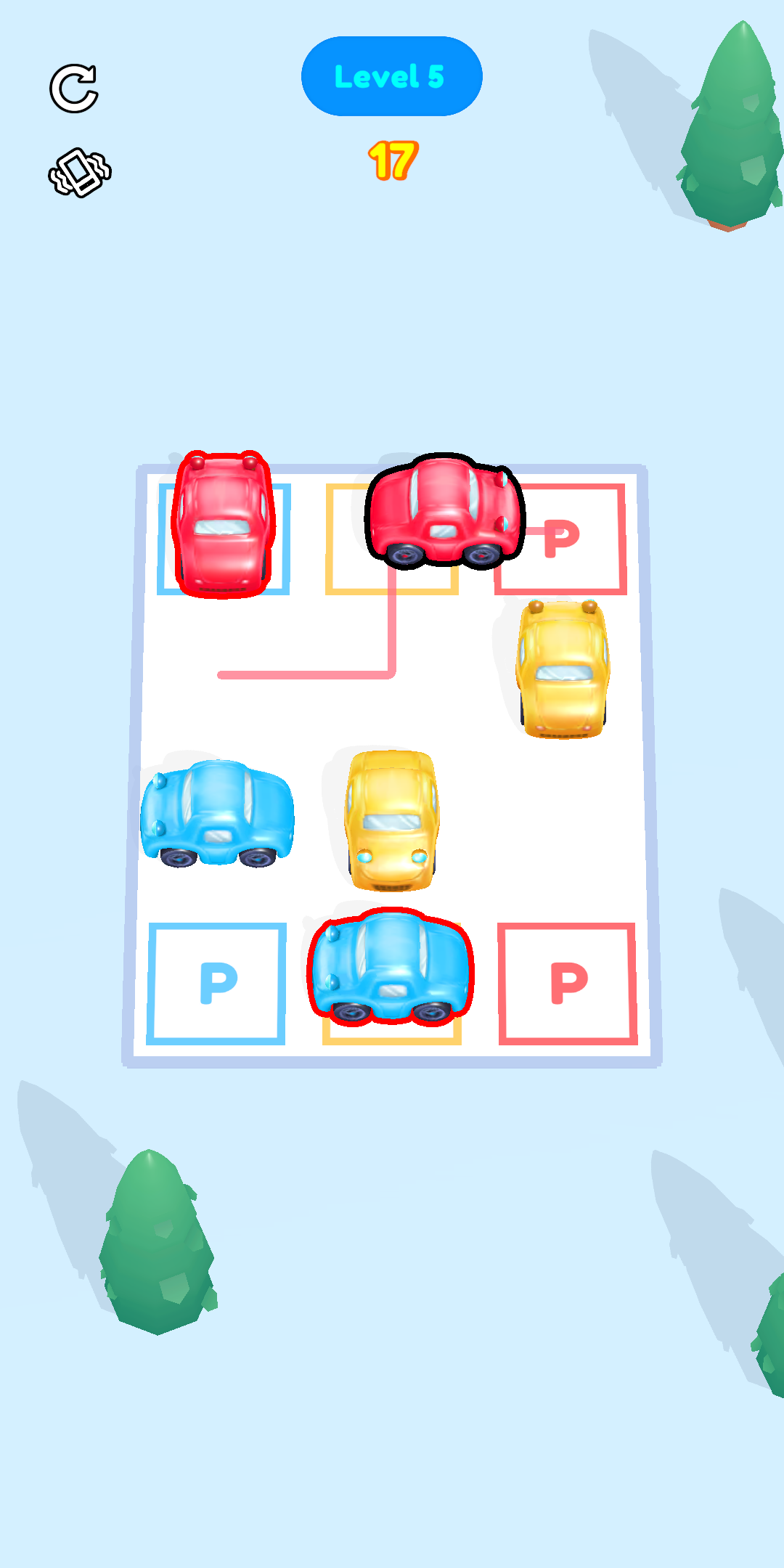
Task: Restart the level with the circular arrow
Action: 74,89
